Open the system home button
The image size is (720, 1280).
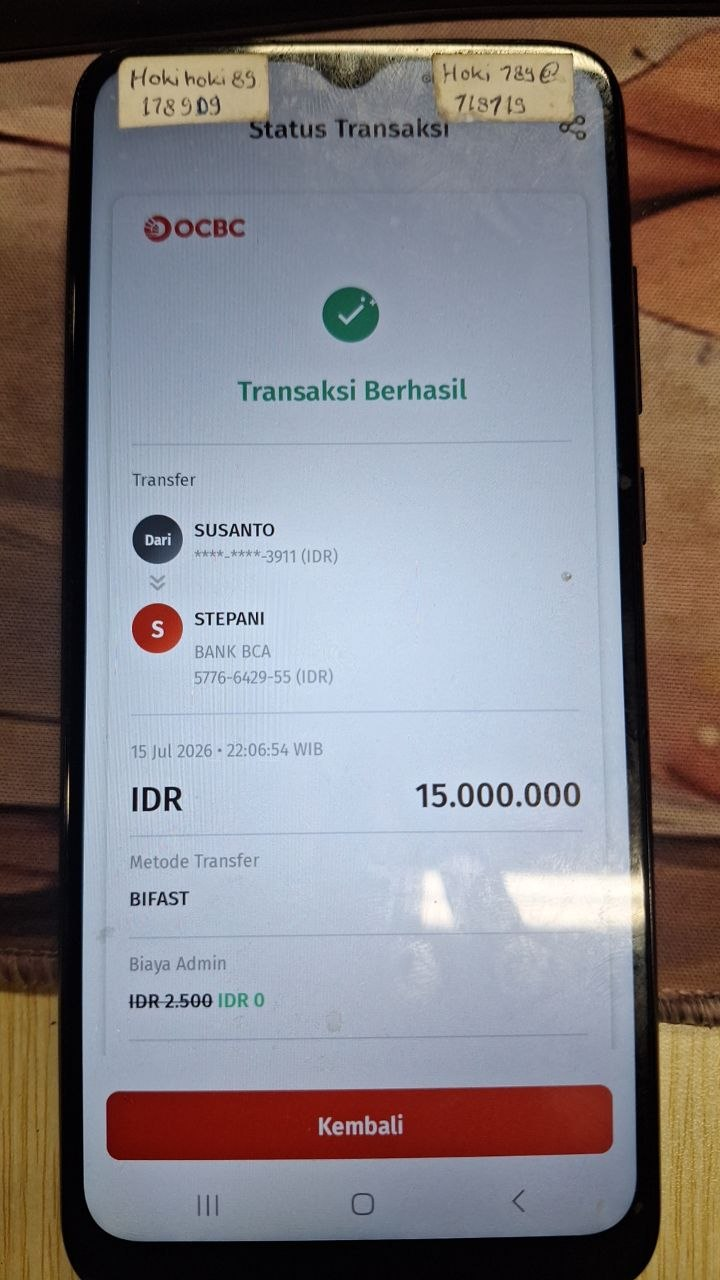(363, 1204)
